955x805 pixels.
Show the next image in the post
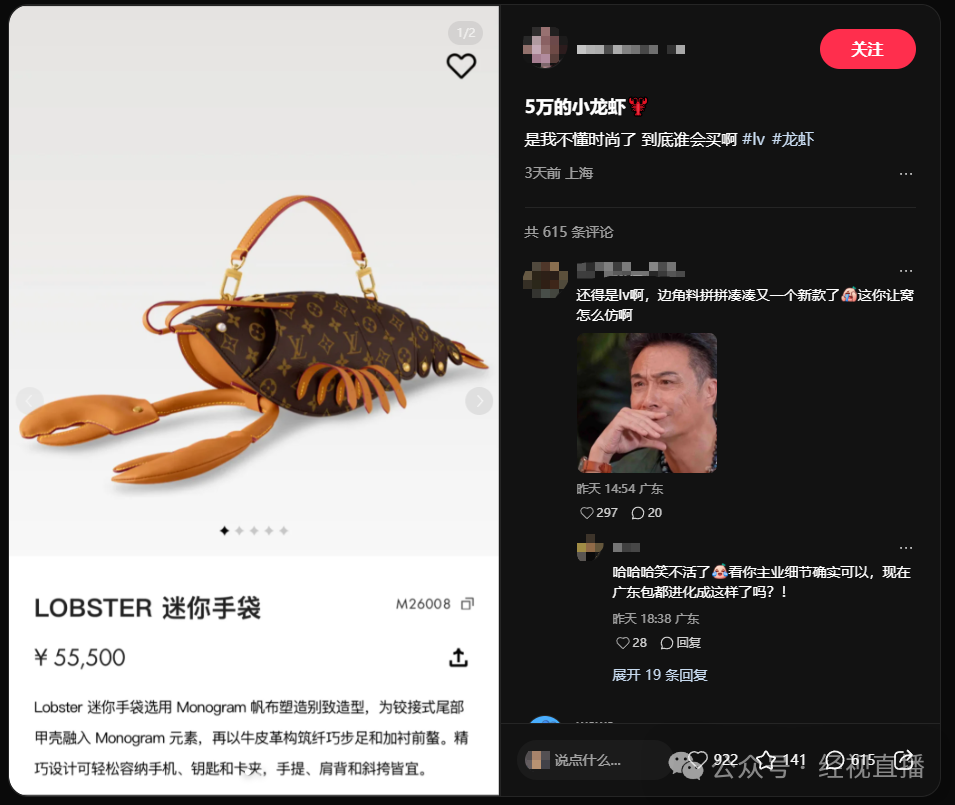click(x=479, y=401)
